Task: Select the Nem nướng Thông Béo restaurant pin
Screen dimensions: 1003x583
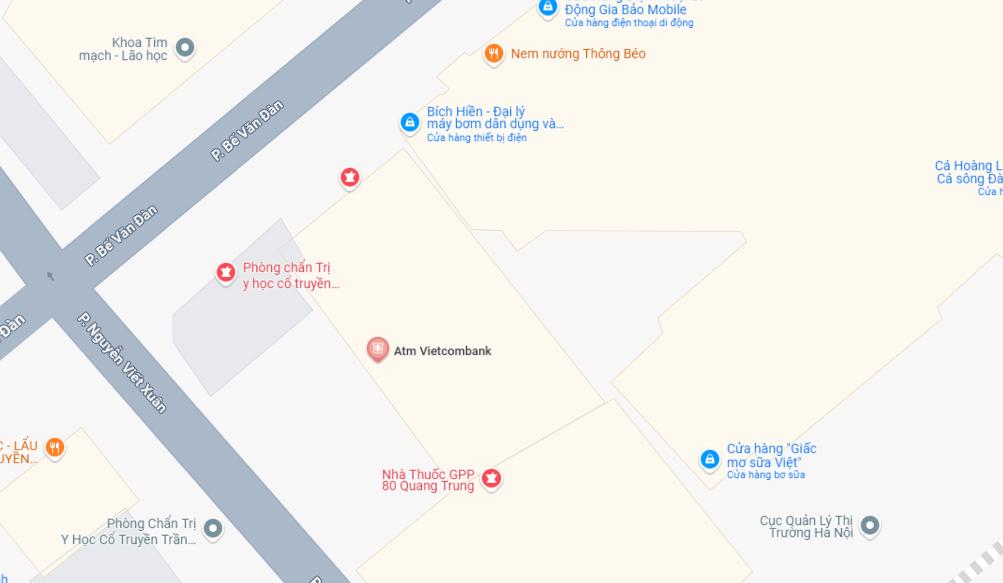Action: [493, 53]
